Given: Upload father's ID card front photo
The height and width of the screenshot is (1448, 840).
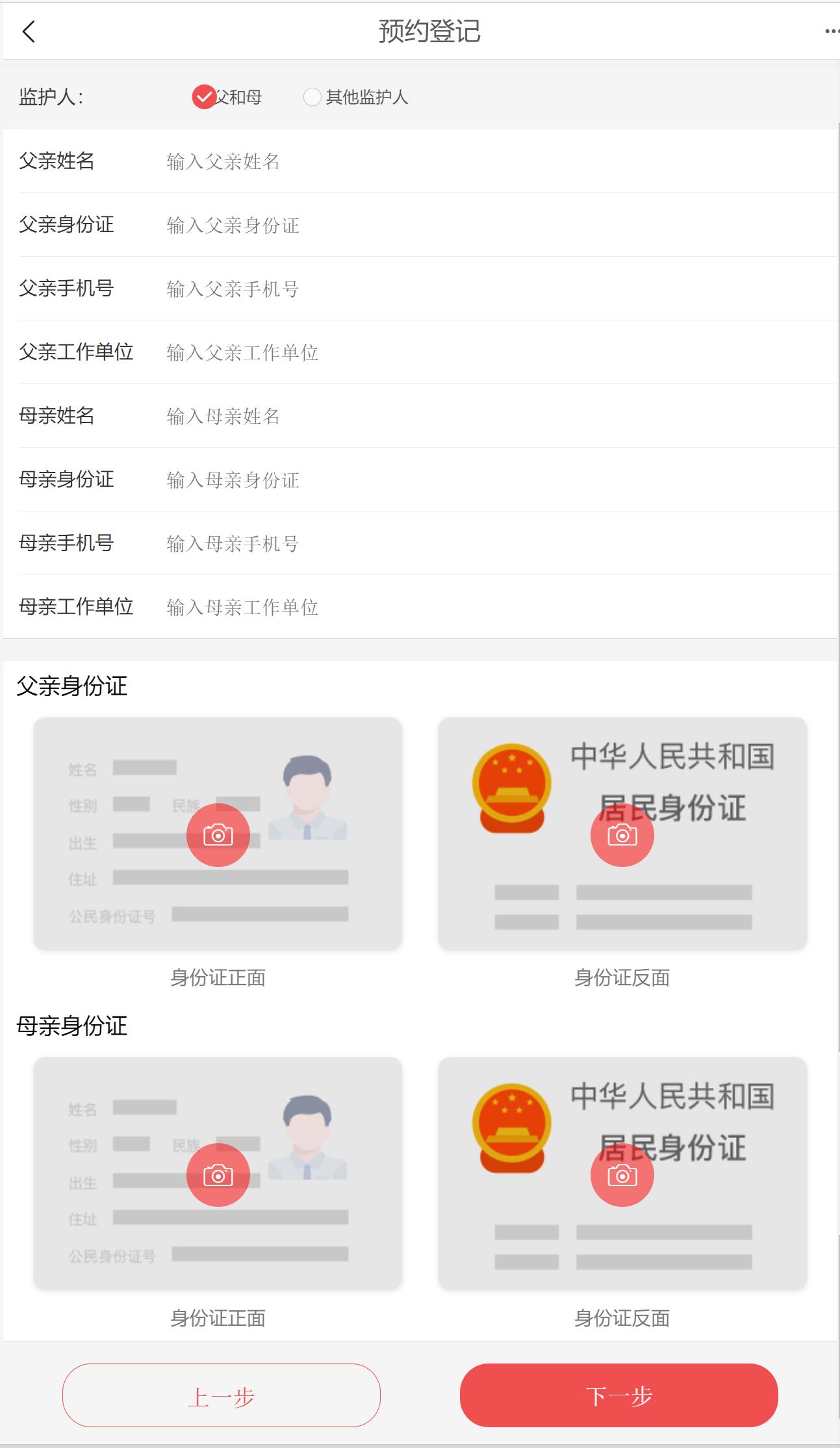Looking at the screenshot, I should (218, 835).
